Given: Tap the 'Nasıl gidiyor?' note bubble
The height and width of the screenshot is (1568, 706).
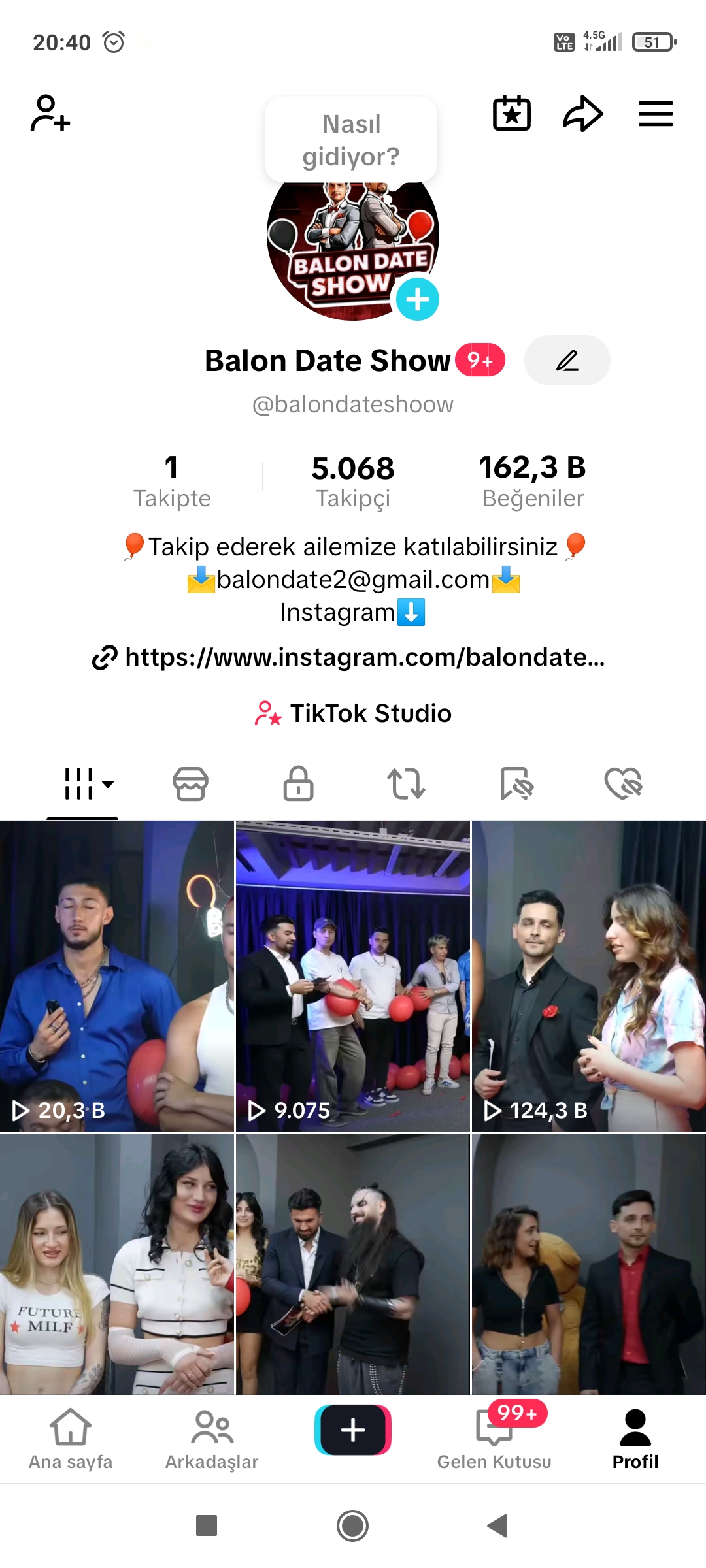Looking at the screenshot, I should click(x=351, y=140).
